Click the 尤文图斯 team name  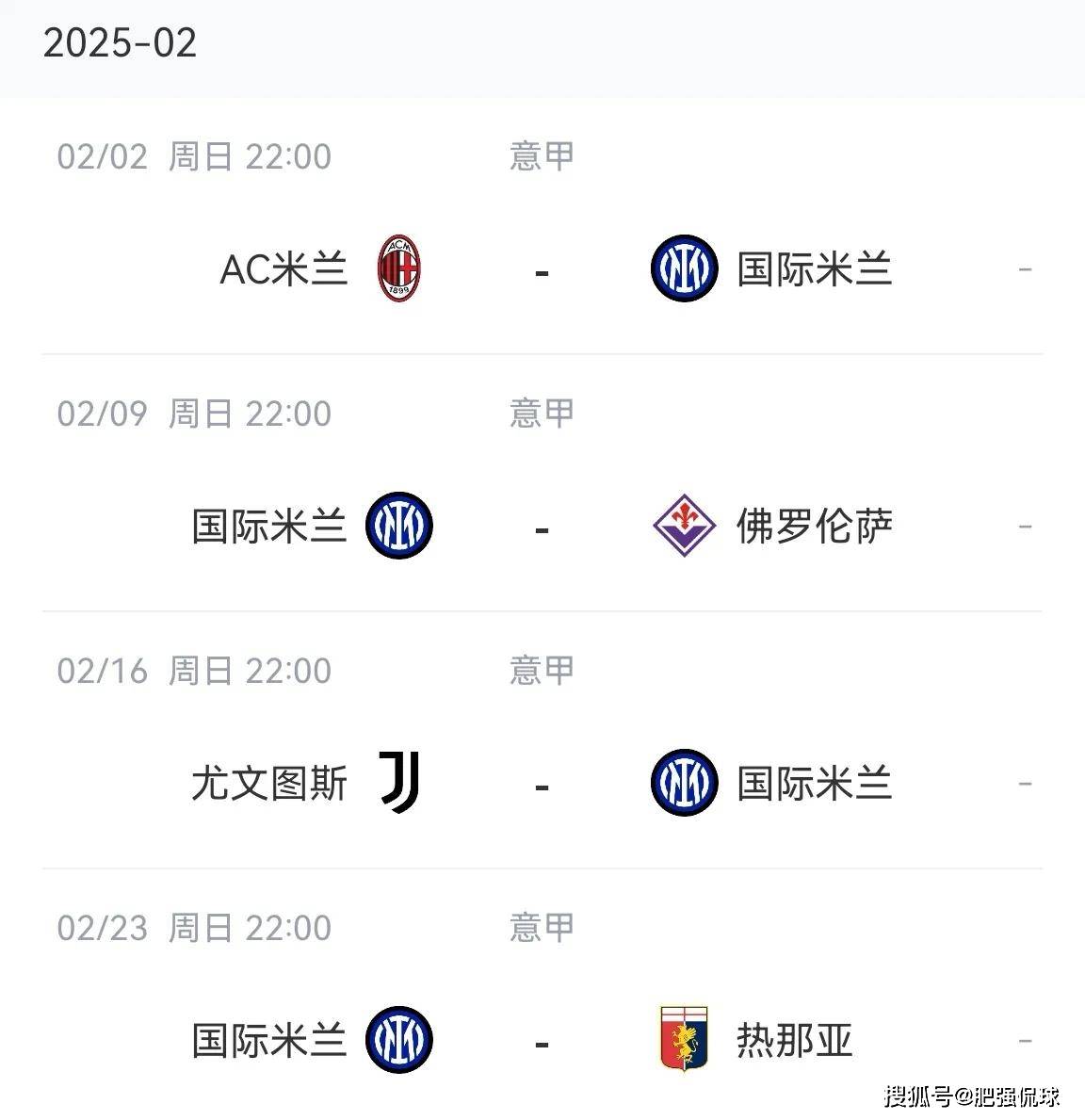point(270,782)
